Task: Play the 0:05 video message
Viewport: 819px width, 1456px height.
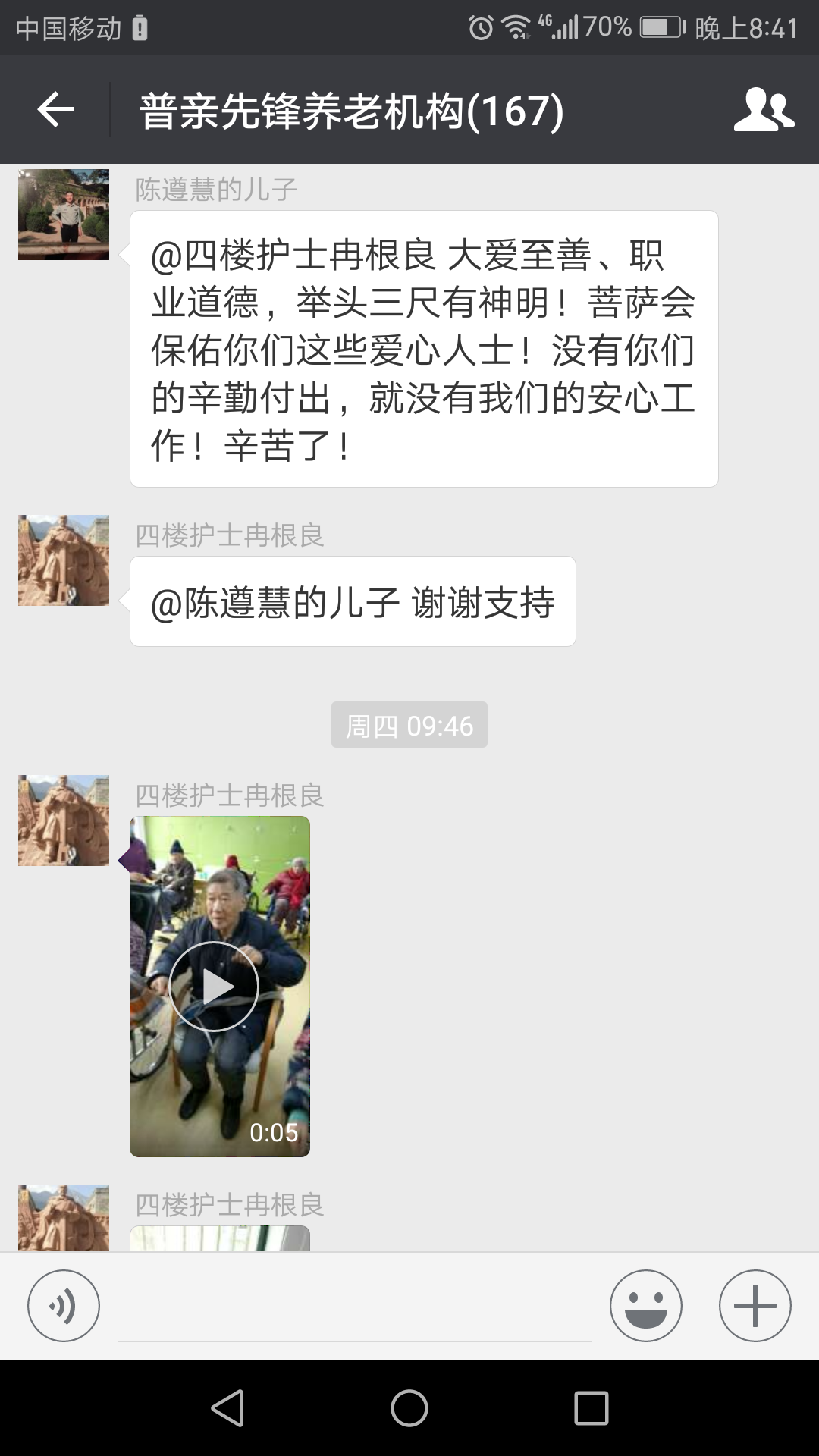Action: 215,986
